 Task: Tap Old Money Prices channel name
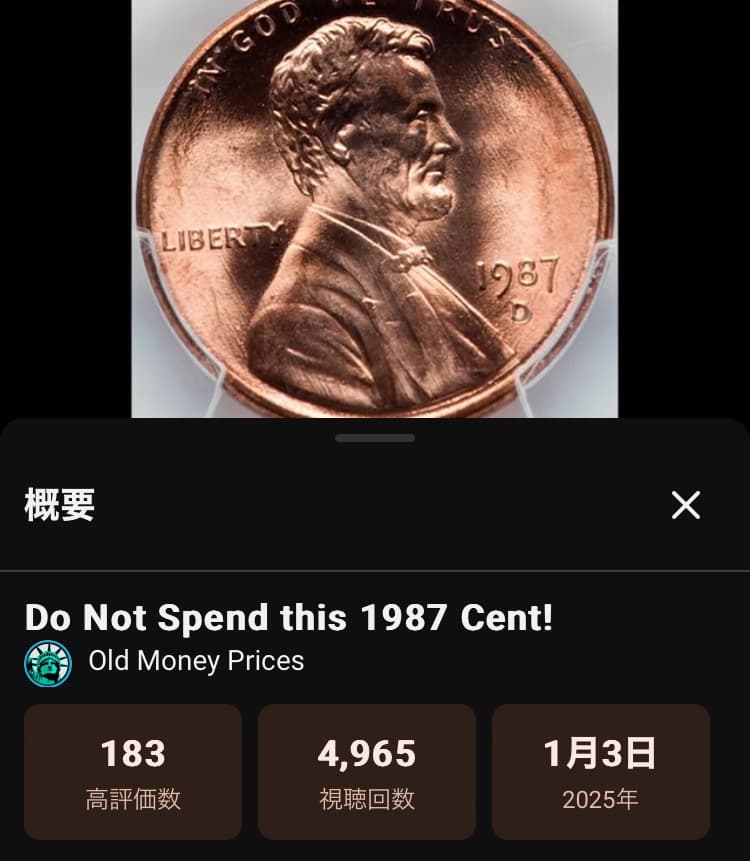196,662
